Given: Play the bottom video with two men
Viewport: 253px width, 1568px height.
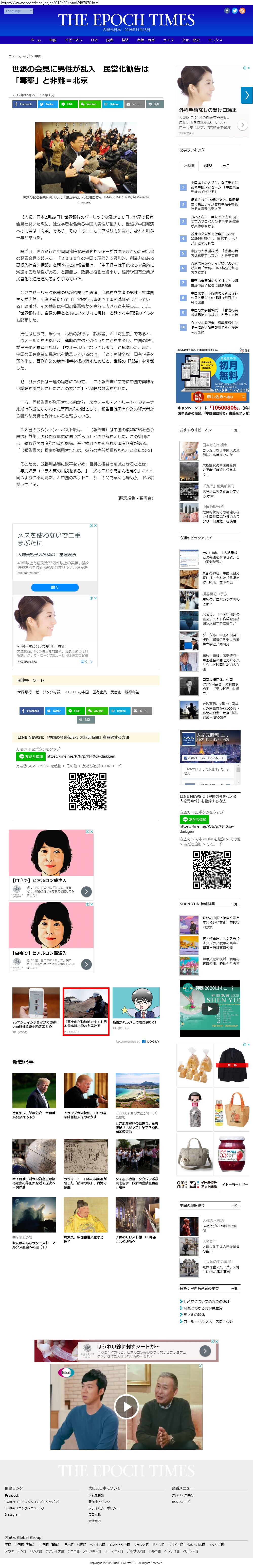Looking at the screenshot, I should 126,1407.
